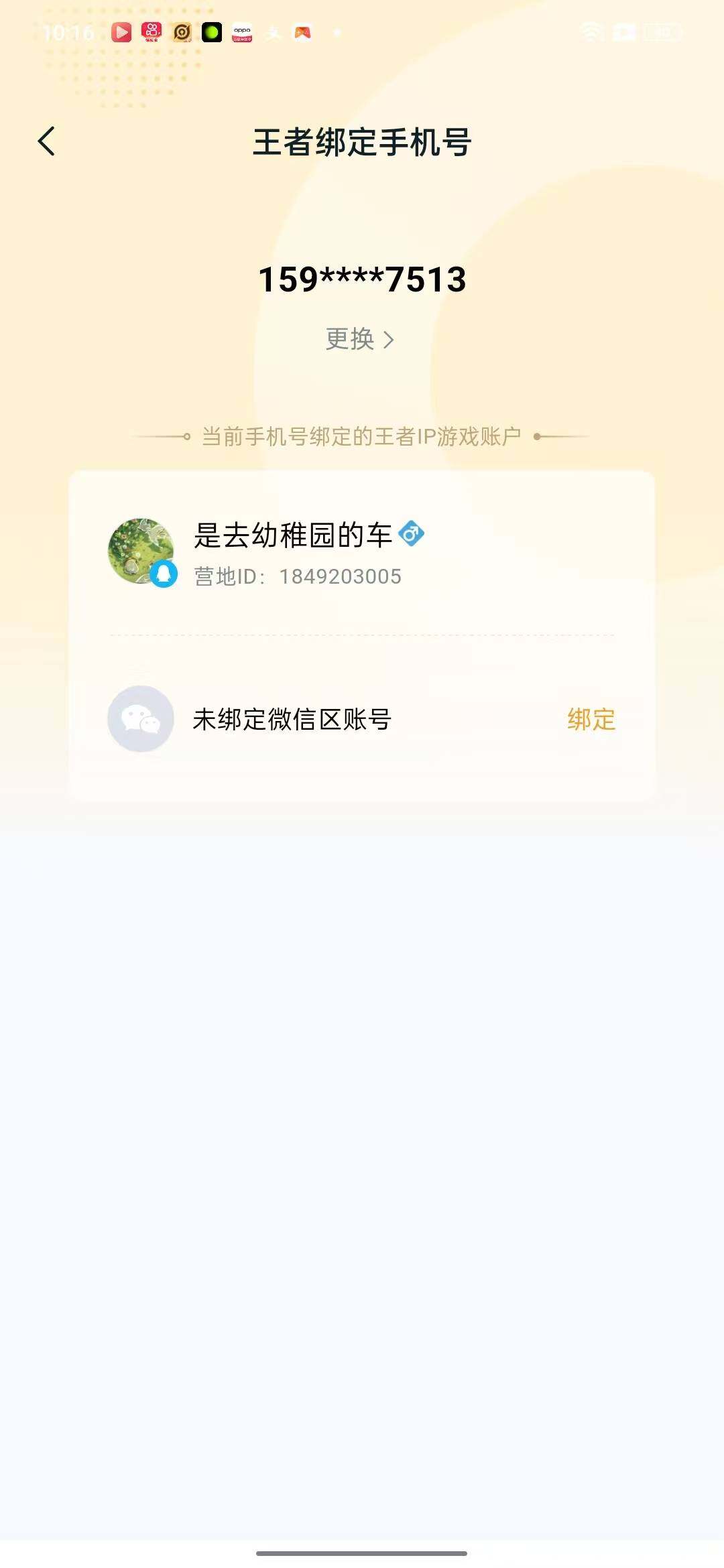The width and height of the screenshot is (724, 1568).
Task: Select the 当前手机号绑定 section header
Action: (362, 434)
